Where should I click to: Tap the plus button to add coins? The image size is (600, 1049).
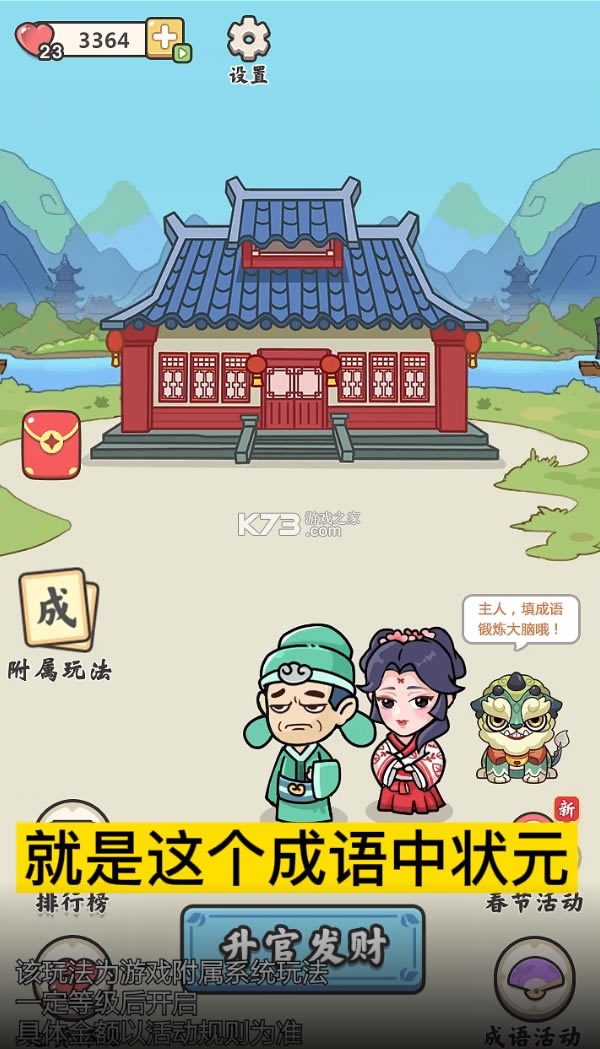coord(164,39)
